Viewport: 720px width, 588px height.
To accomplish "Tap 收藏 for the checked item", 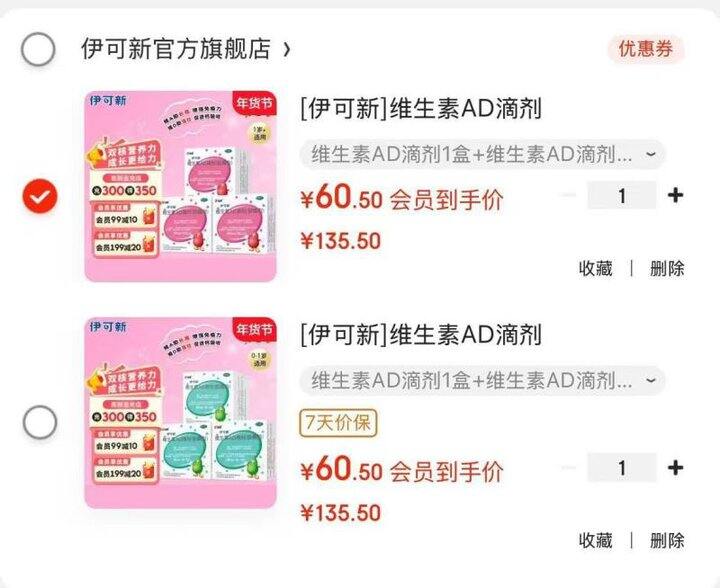I will coord(596,268).
